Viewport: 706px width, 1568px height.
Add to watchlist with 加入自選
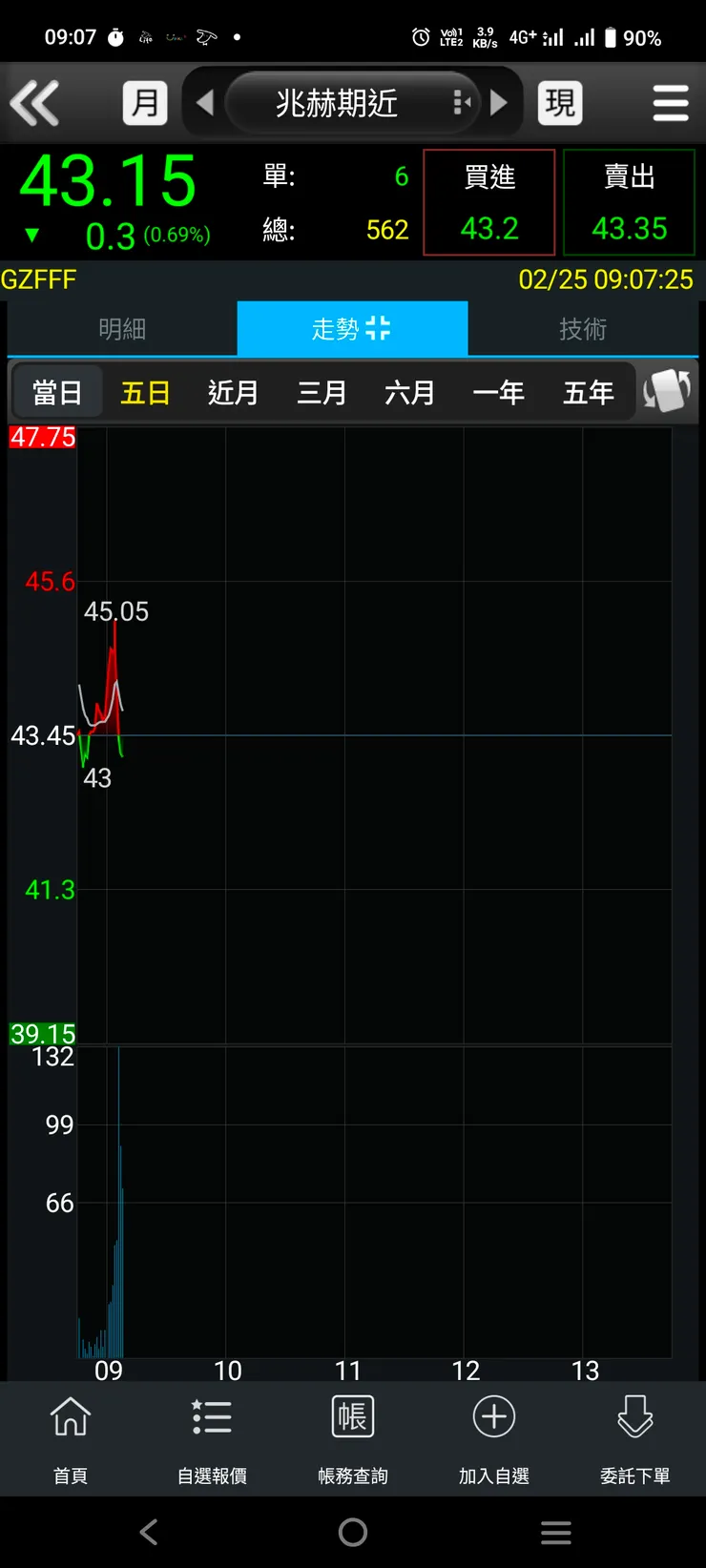pyautogui.click(x=494, y=1437)
